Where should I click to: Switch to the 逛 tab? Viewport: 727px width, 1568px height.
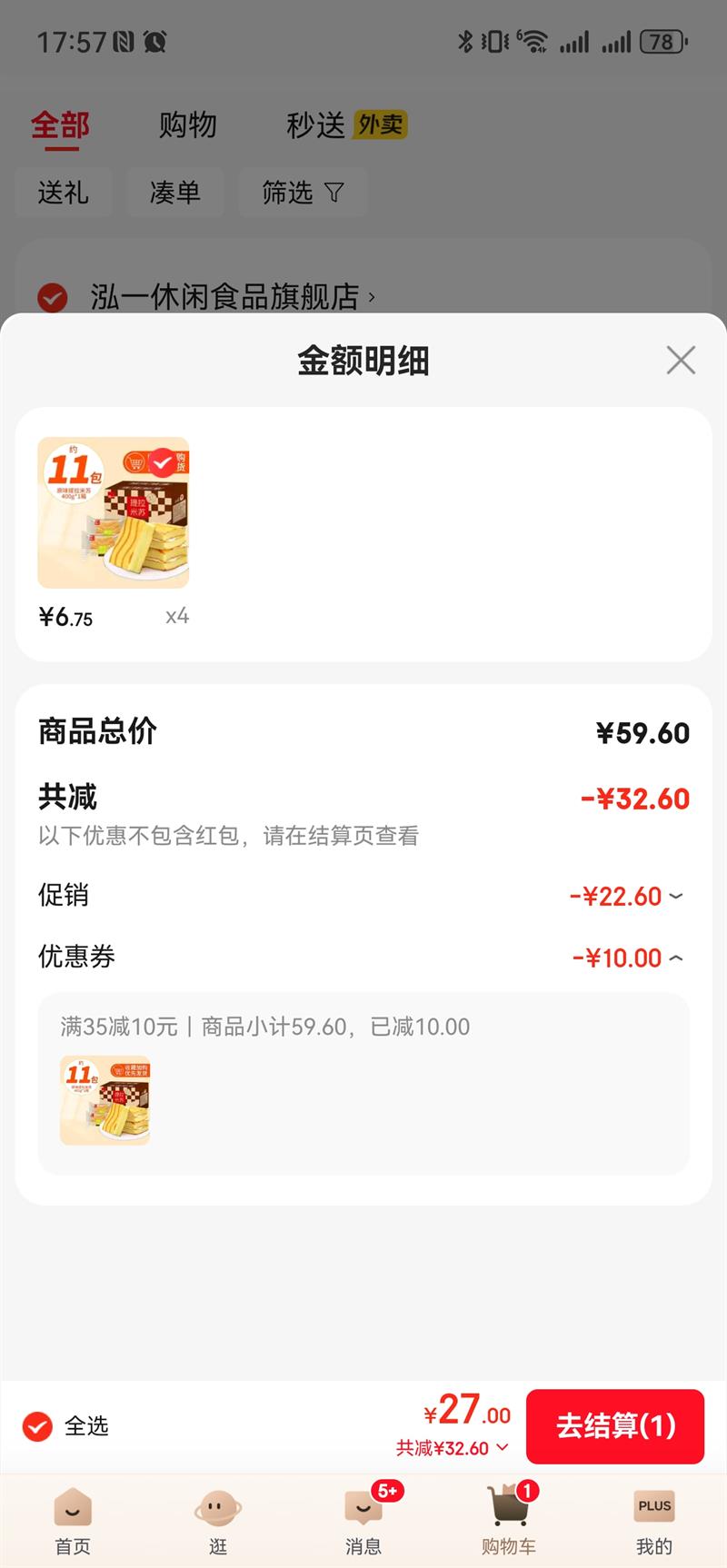[x=218, y=1521]
